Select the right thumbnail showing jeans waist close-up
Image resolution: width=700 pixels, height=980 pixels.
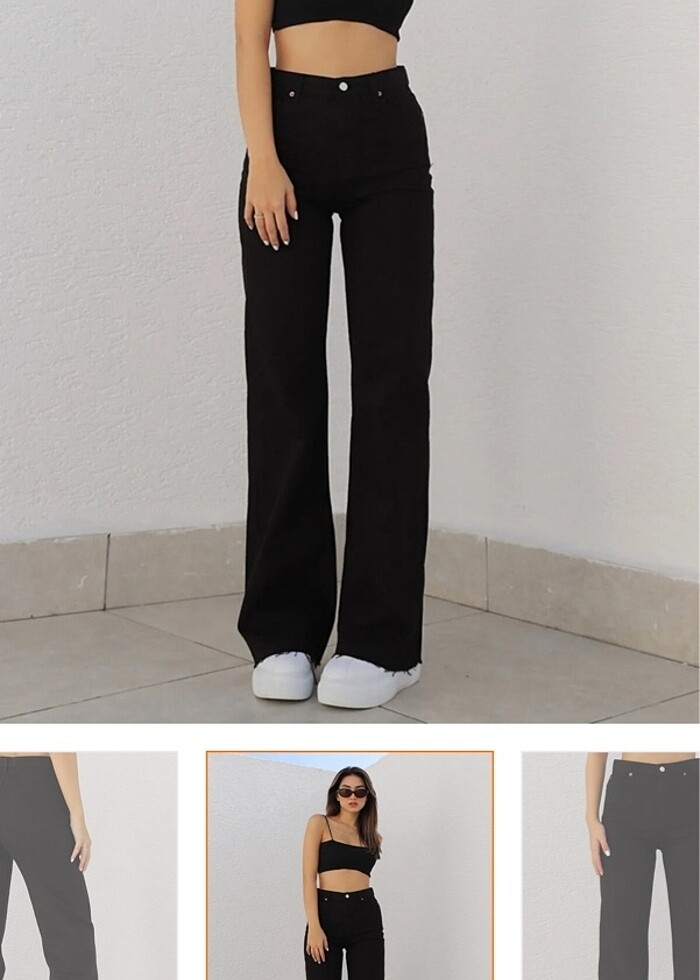coord(610,866)
